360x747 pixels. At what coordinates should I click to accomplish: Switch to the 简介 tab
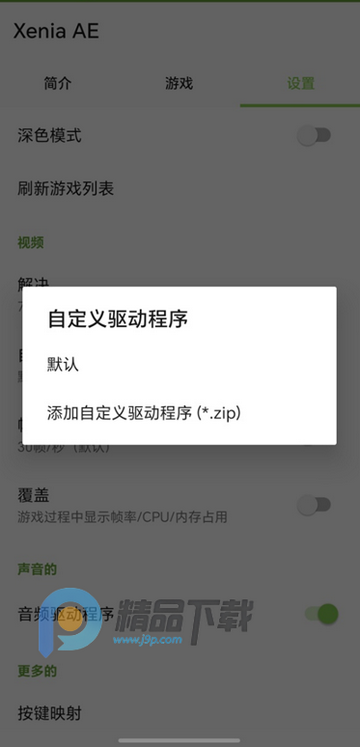(x=58, y=84)
